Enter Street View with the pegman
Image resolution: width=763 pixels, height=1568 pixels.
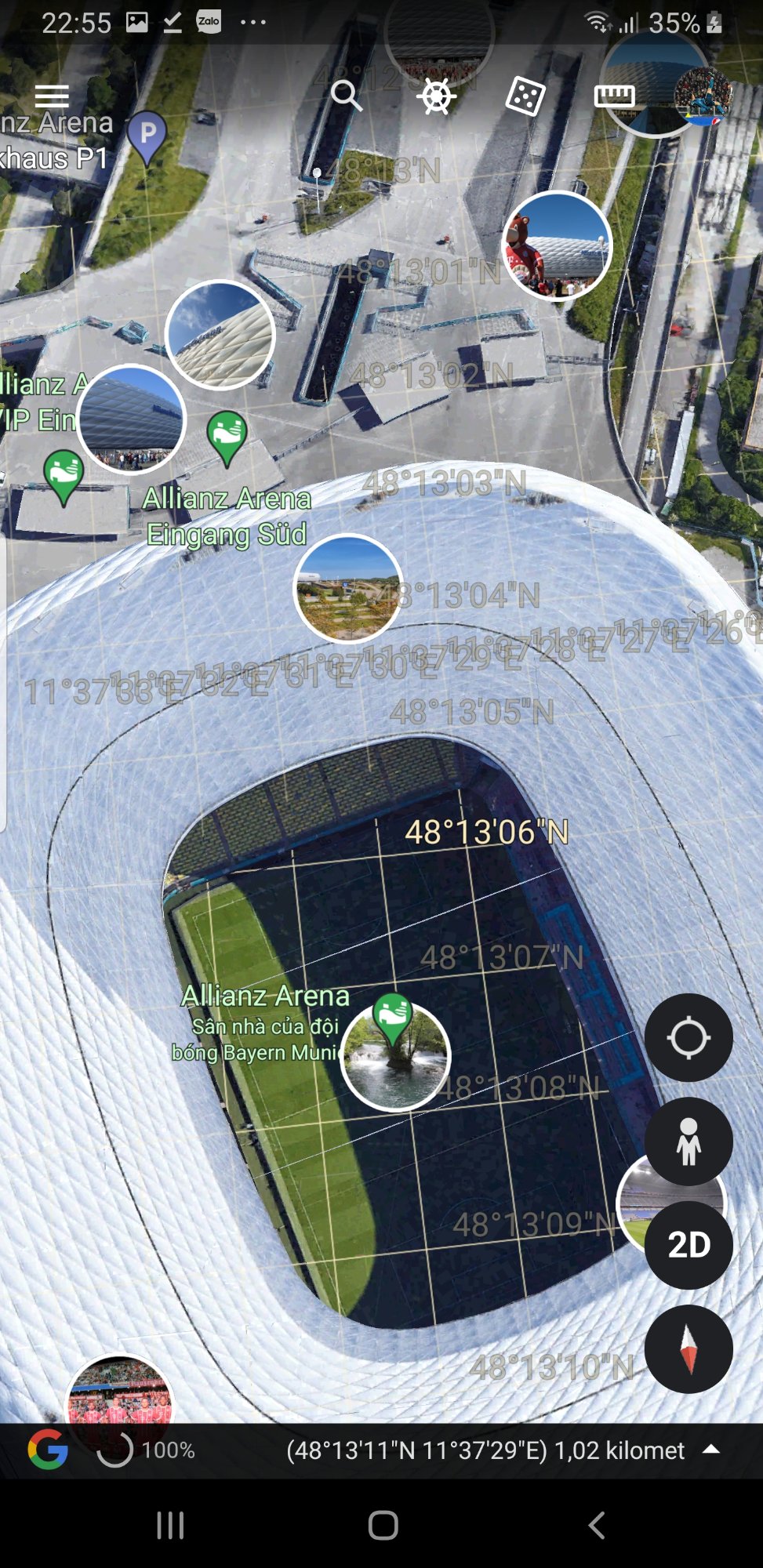pos(689,1141)
